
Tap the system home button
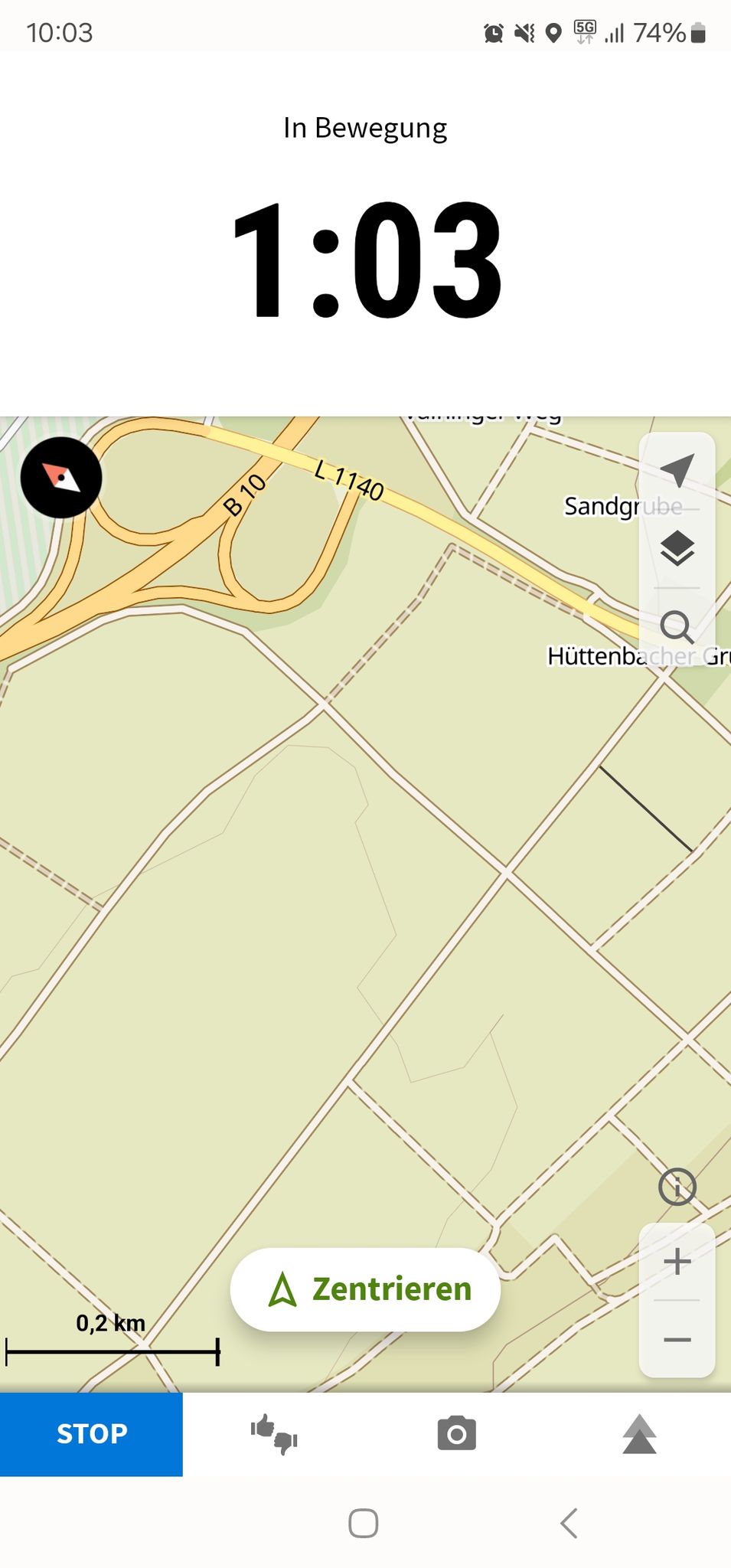[364, 1523]
